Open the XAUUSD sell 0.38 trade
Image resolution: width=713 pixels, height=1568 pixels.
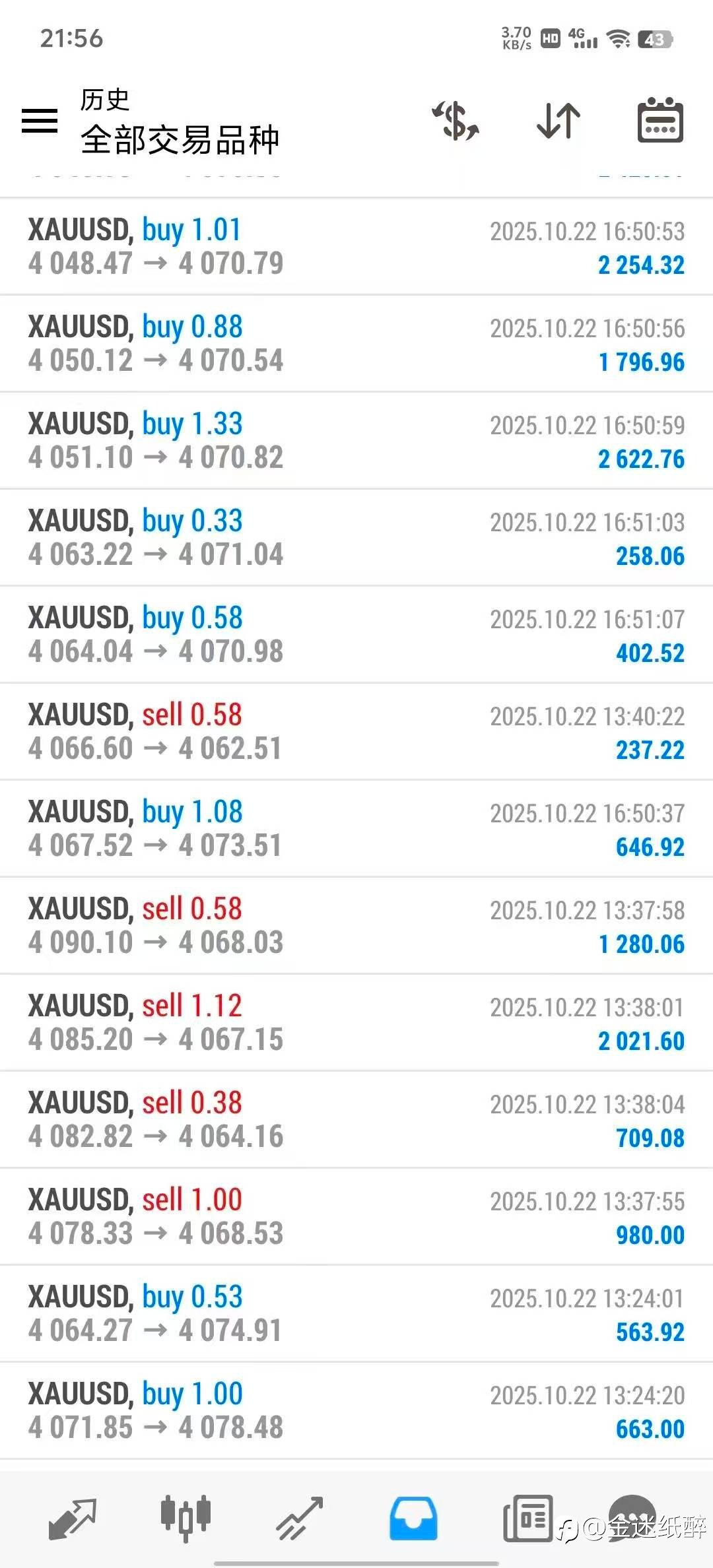pyautogui.click(x=356, y=1120)
